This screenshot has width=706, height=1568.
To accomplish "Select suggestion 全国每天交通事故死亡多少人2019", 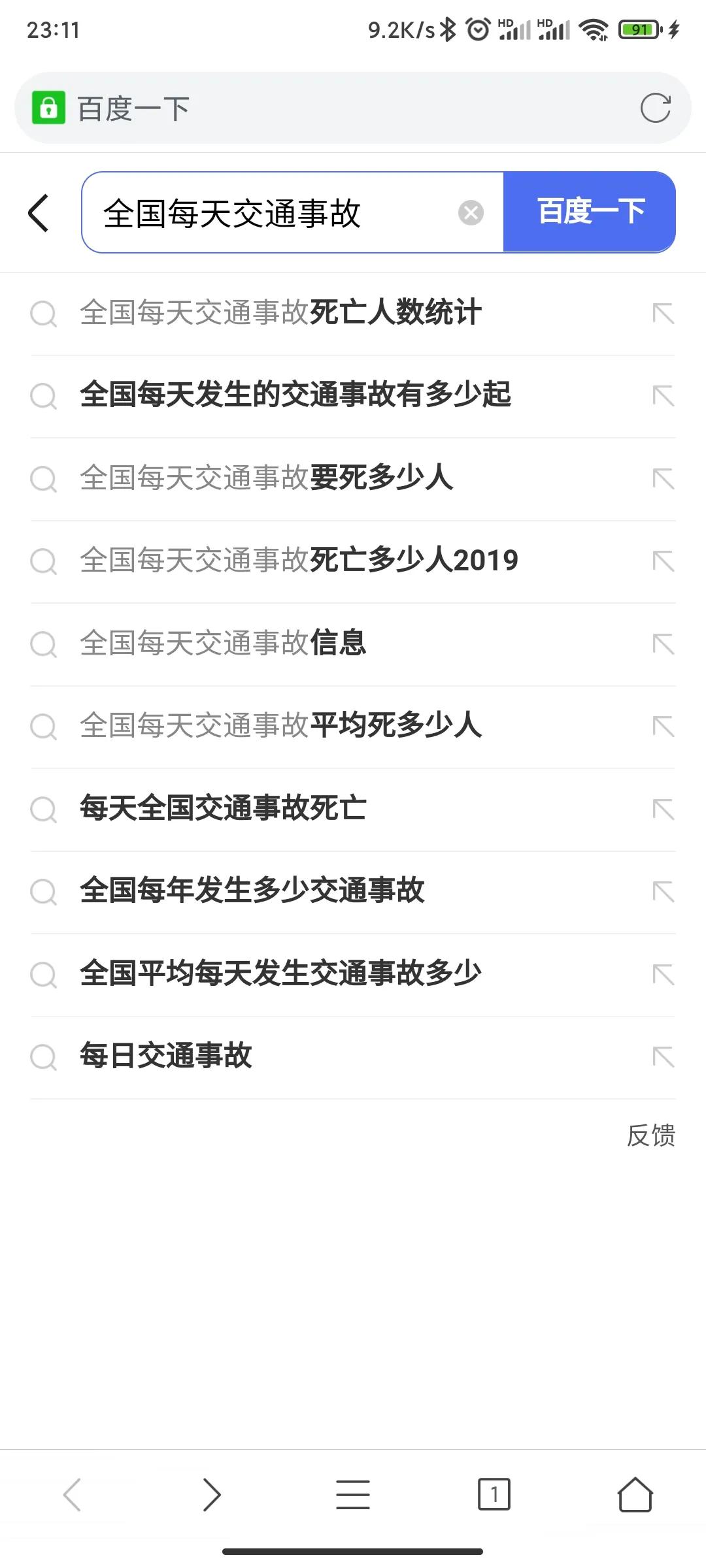I will pos(298,560).
